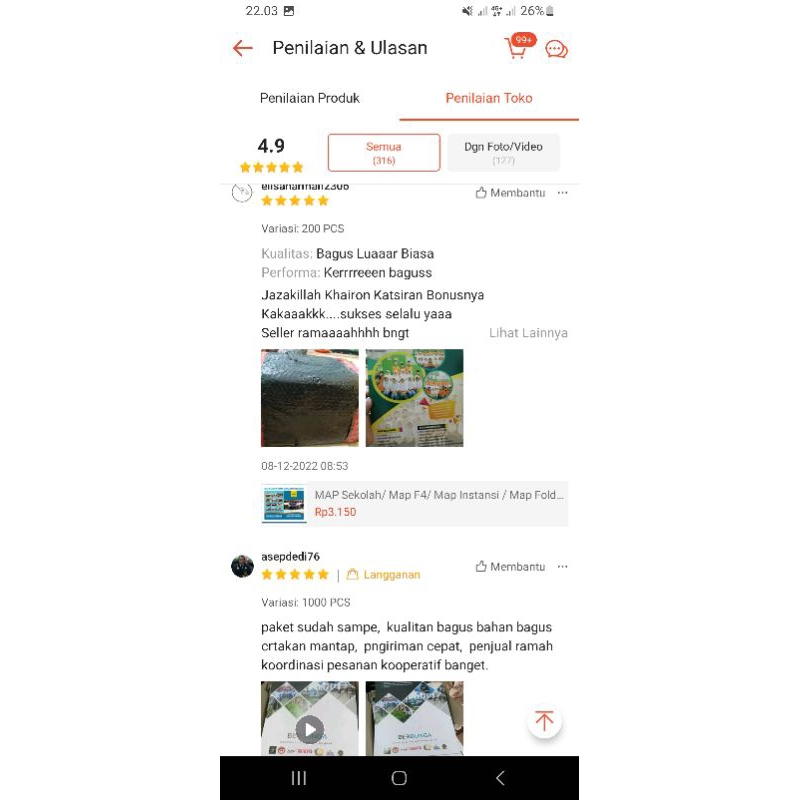Image resolution: width=800 pixels, height=800 pixels.
Task: Open the MAP Sekolah product card
Action: 414,503
